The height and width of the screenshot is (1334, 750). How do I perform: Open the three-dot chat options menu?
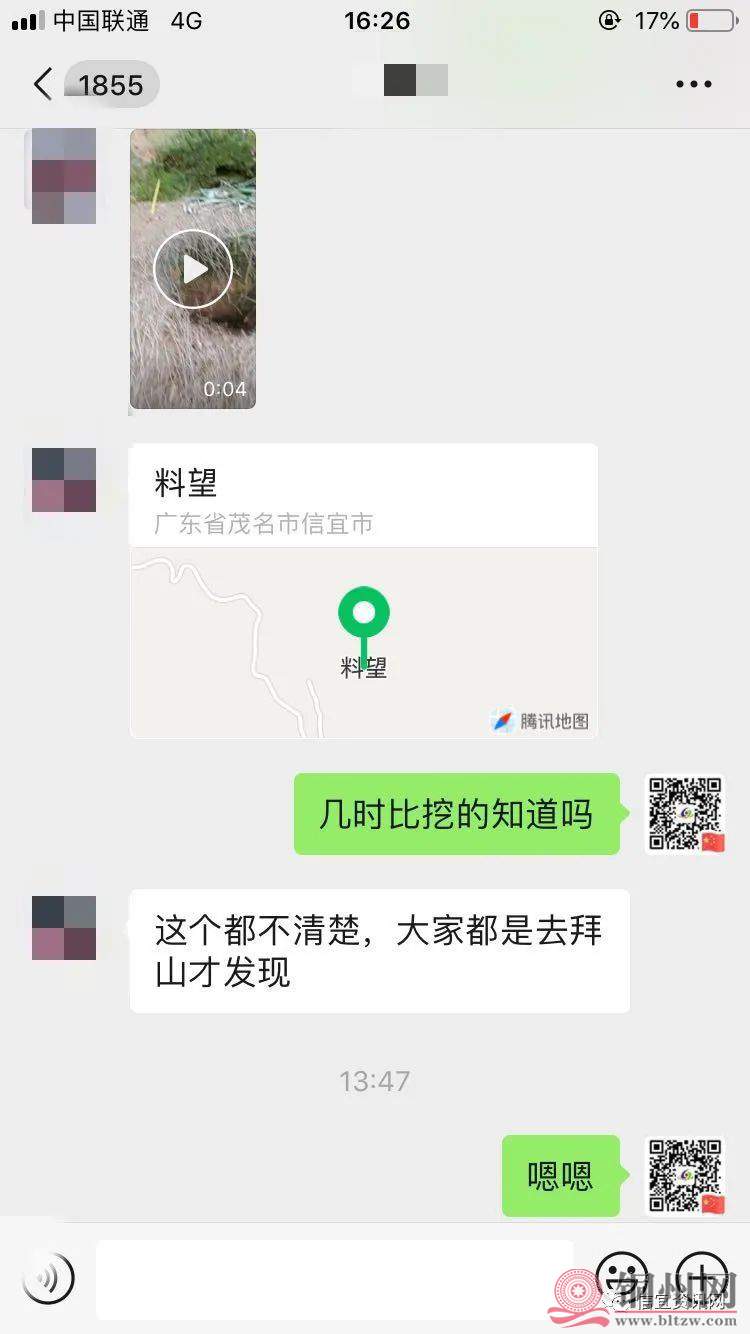pyautogui.click(x=693, y=85)
